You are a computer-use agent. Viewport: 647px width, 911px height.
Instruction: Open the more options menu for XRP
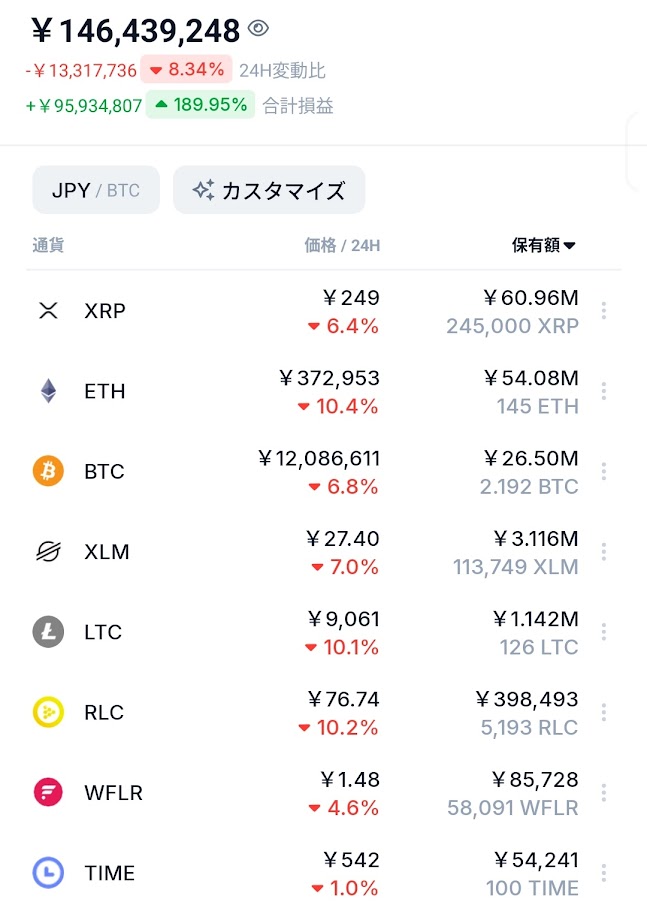[604, 311]
